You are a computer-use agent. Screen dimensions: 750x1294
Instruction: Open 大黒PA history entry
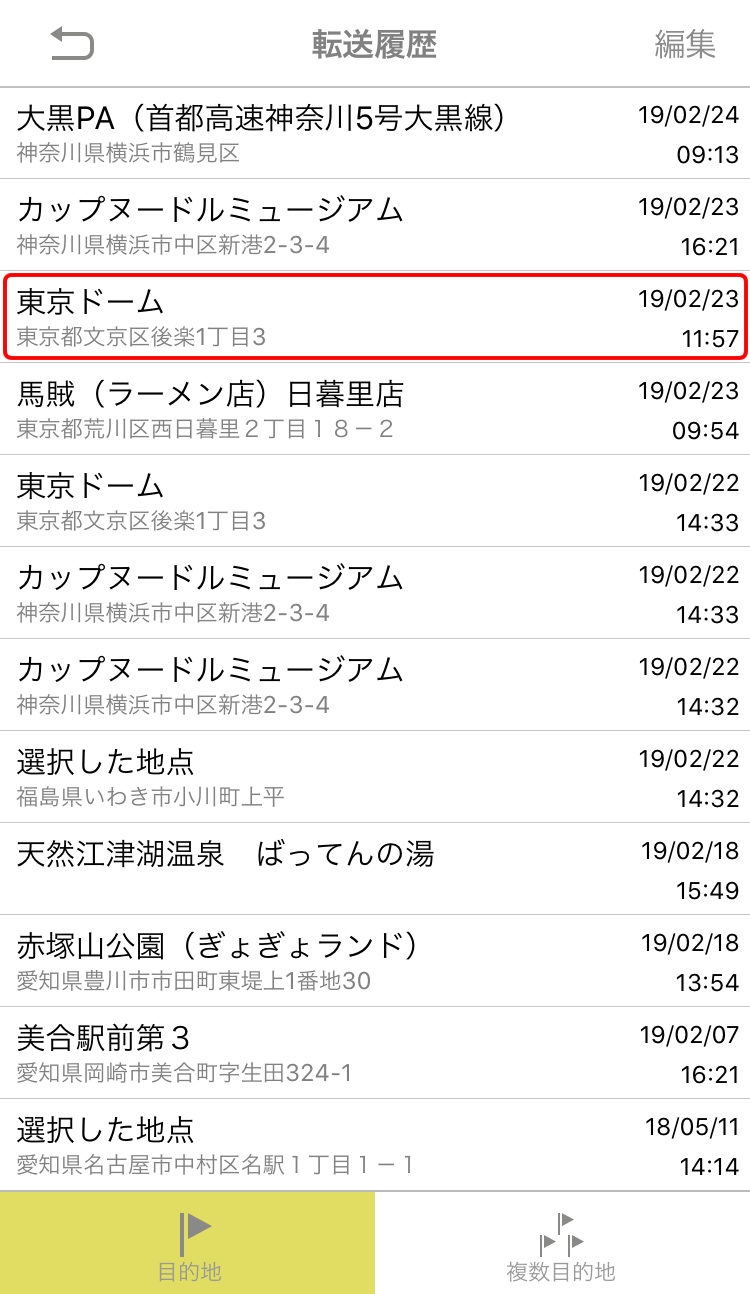point(375,134)
